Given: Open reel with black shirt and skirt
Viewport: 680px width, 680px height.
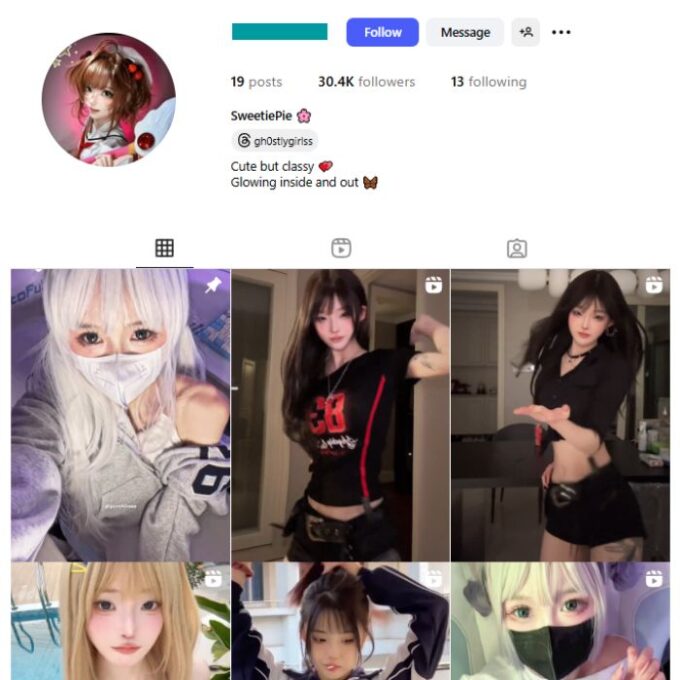Looking at the screenshot, I should [x=560, y=415].
